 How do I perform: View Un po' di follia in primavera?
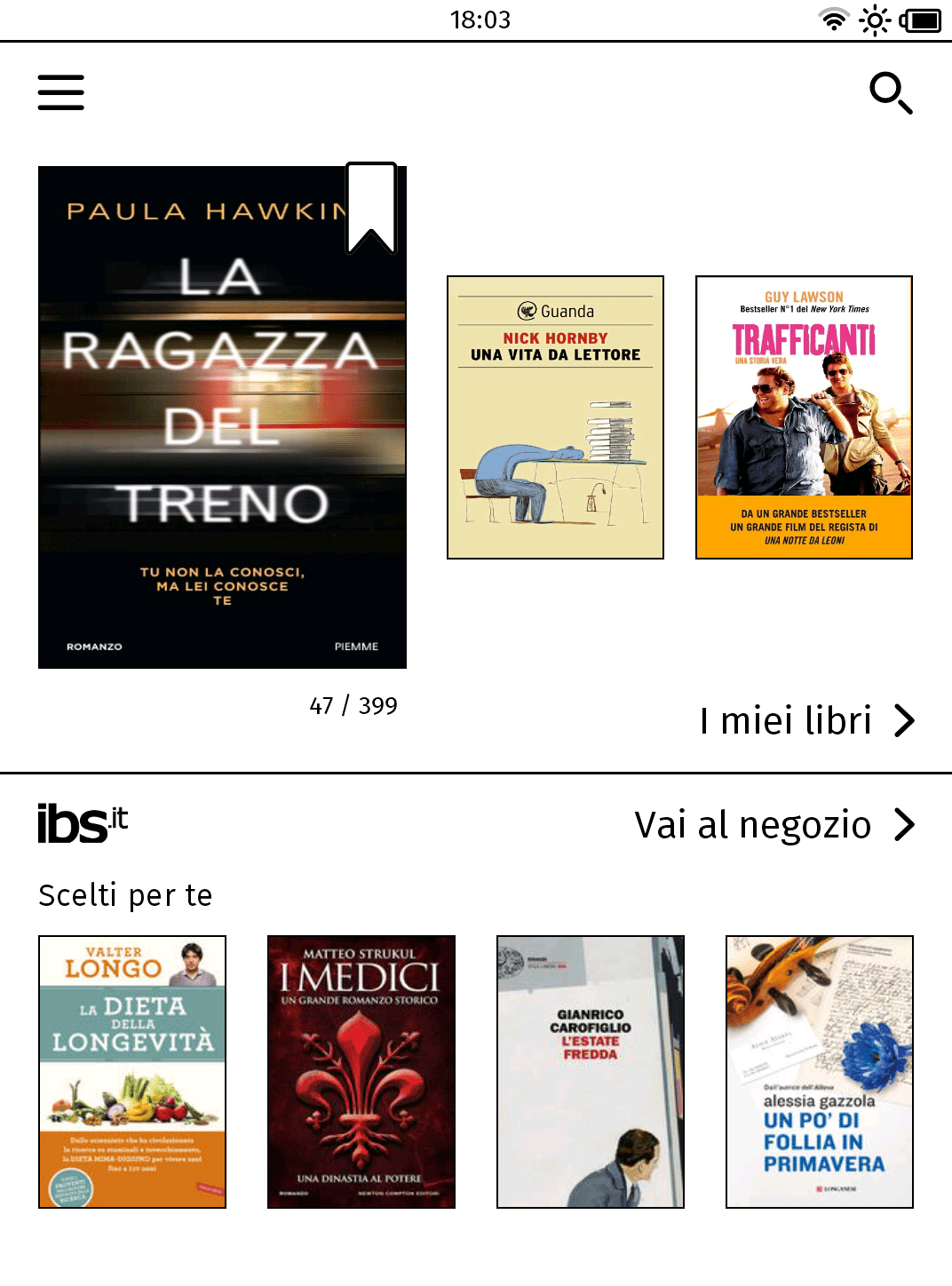point(820,1072)
